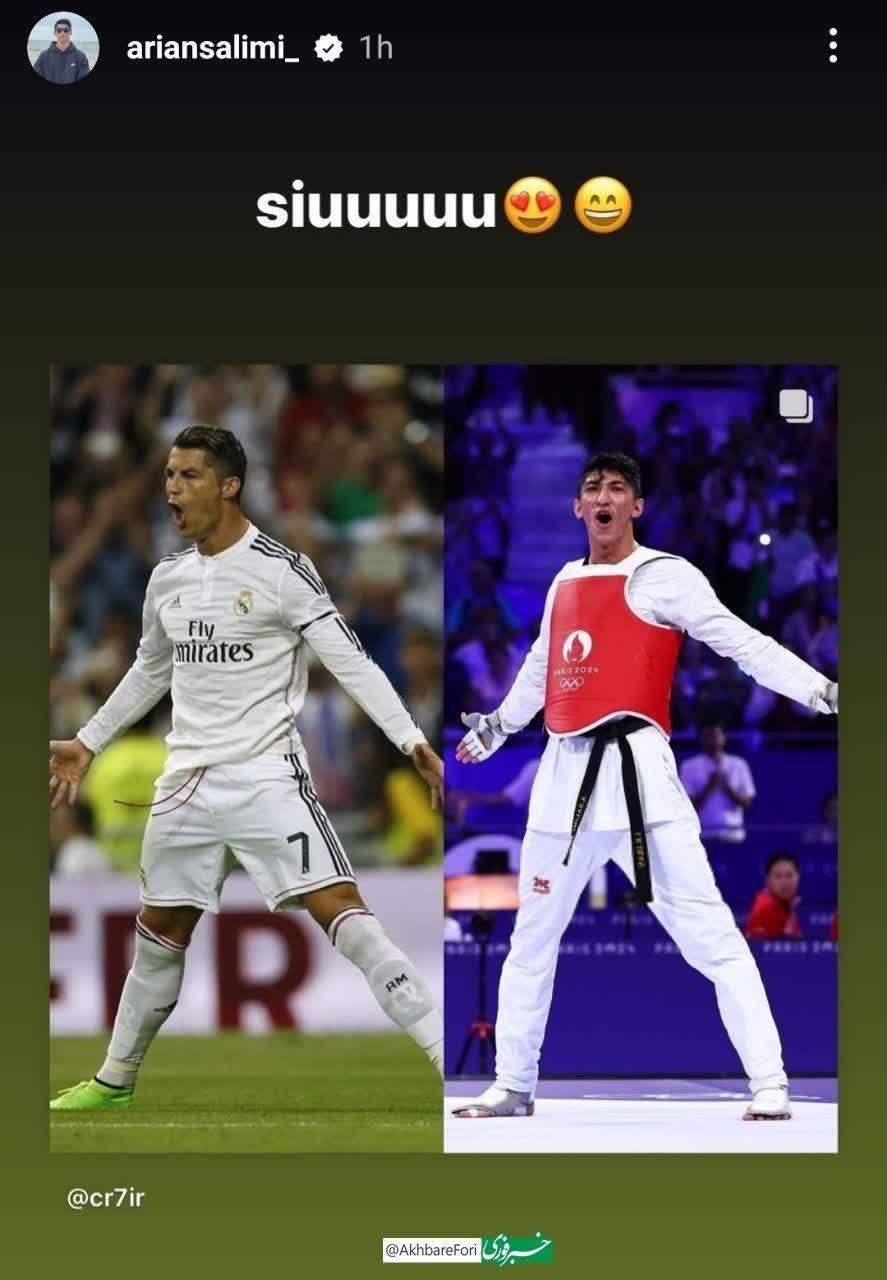
Task: Open the story options three-dot menu
Action: pos(832,46)
